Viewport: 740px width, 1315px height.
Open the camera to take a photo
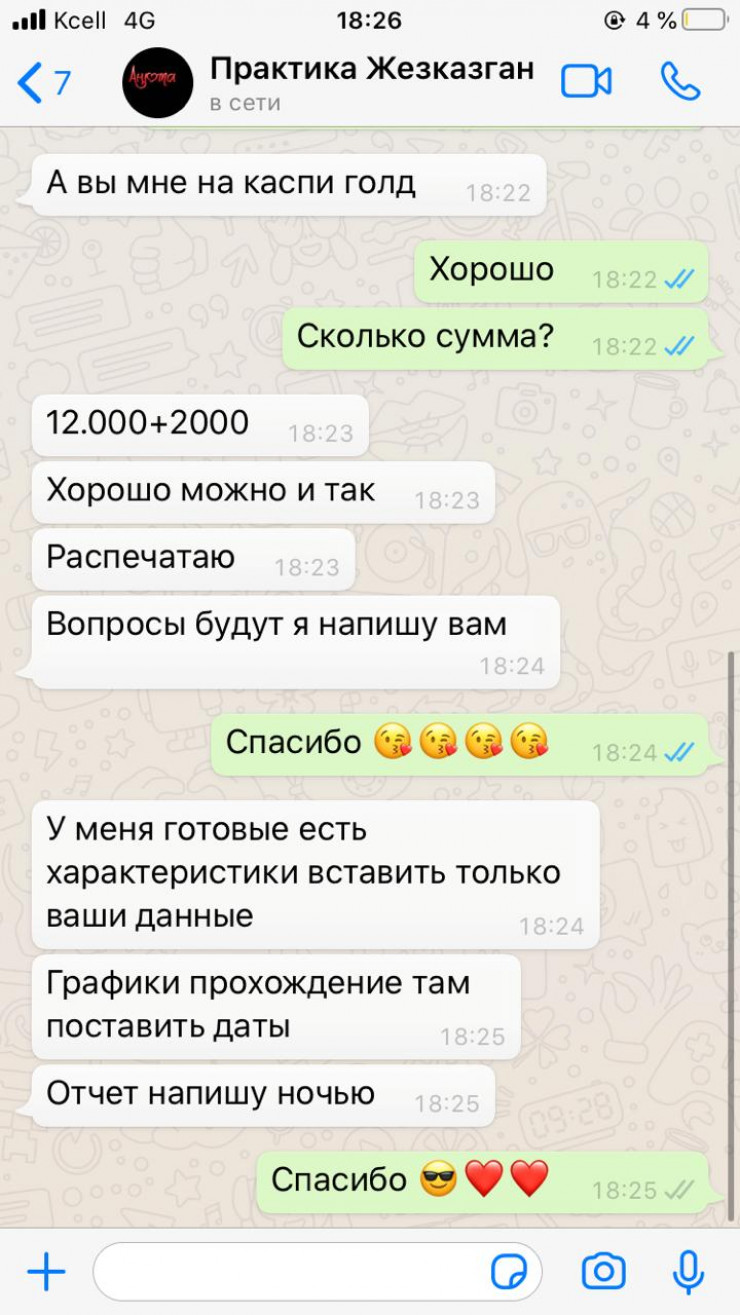point(603,1272)
